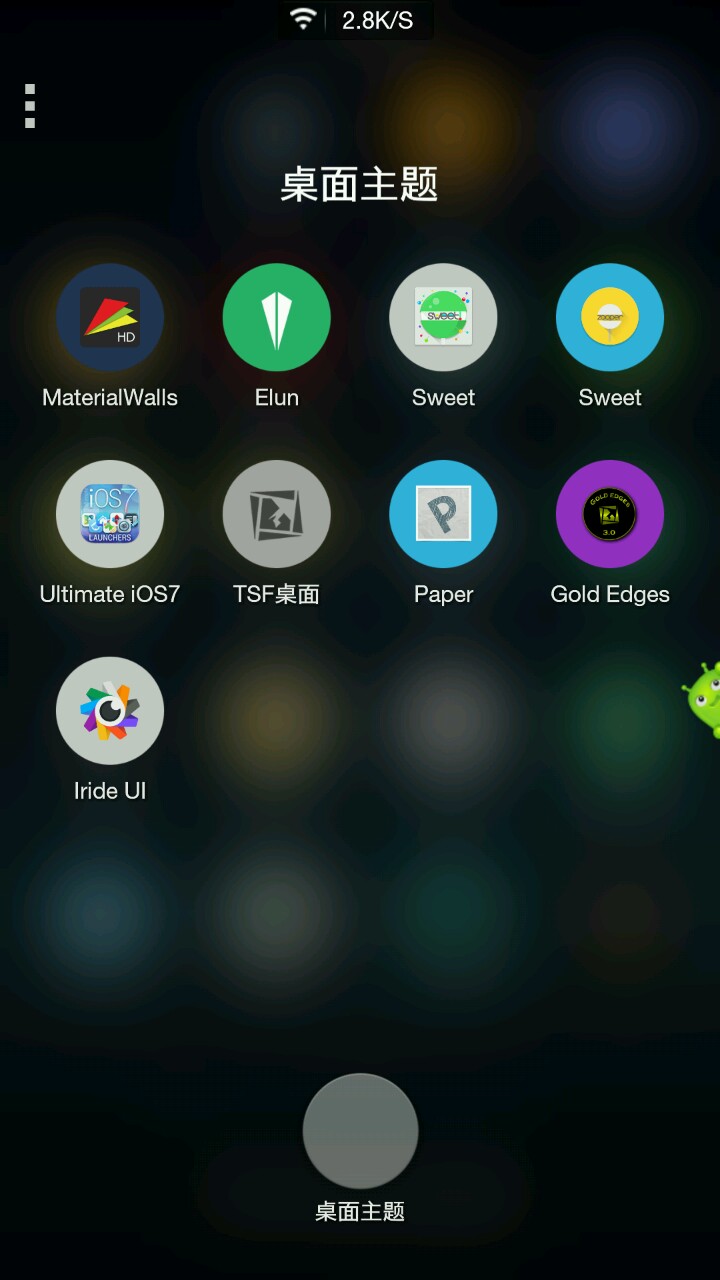The image size is (720, 1280).
Task: Launch the Gold Edges theme
Action: (610, 514)
